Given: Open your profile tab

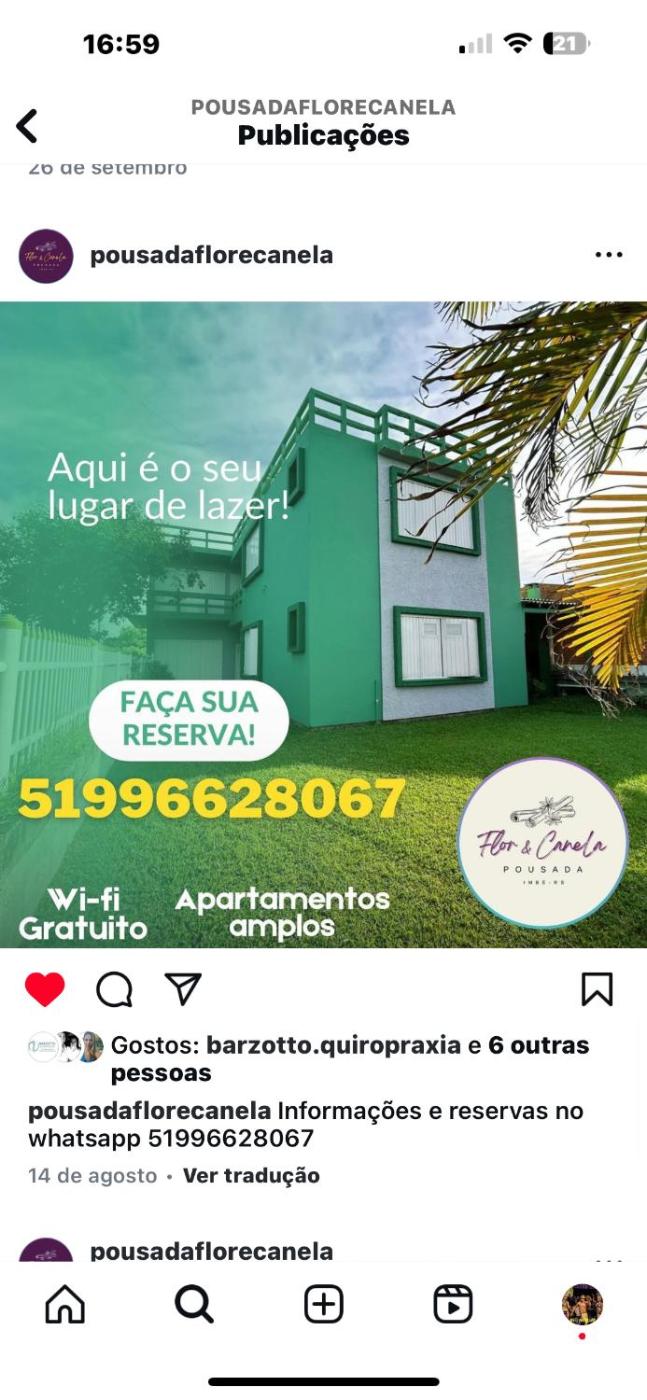Looking at the screenshot, I should (x=582, y=1305).
